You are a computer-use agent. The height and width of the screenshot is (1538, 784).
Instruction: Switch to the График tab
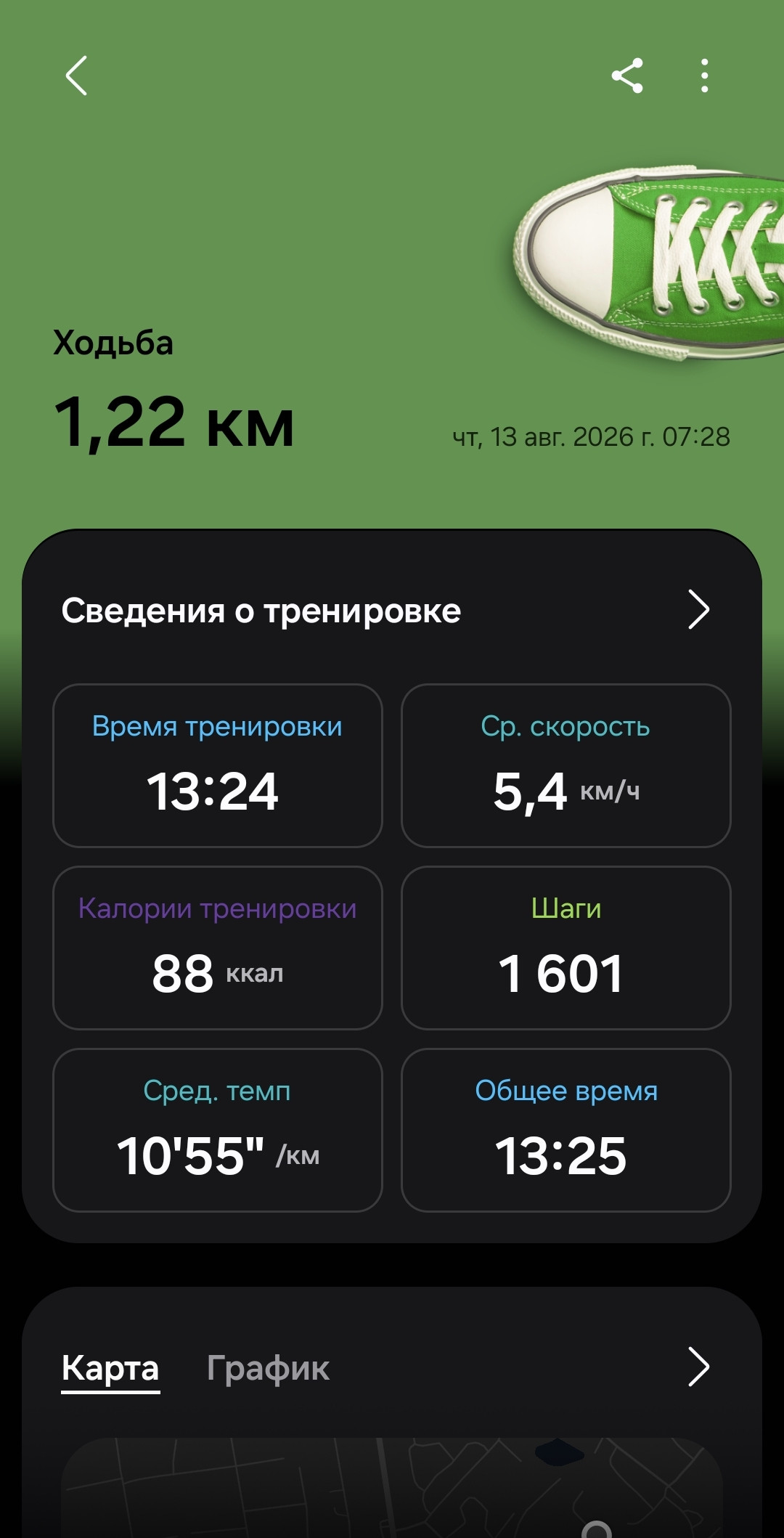pos(268,1368)
